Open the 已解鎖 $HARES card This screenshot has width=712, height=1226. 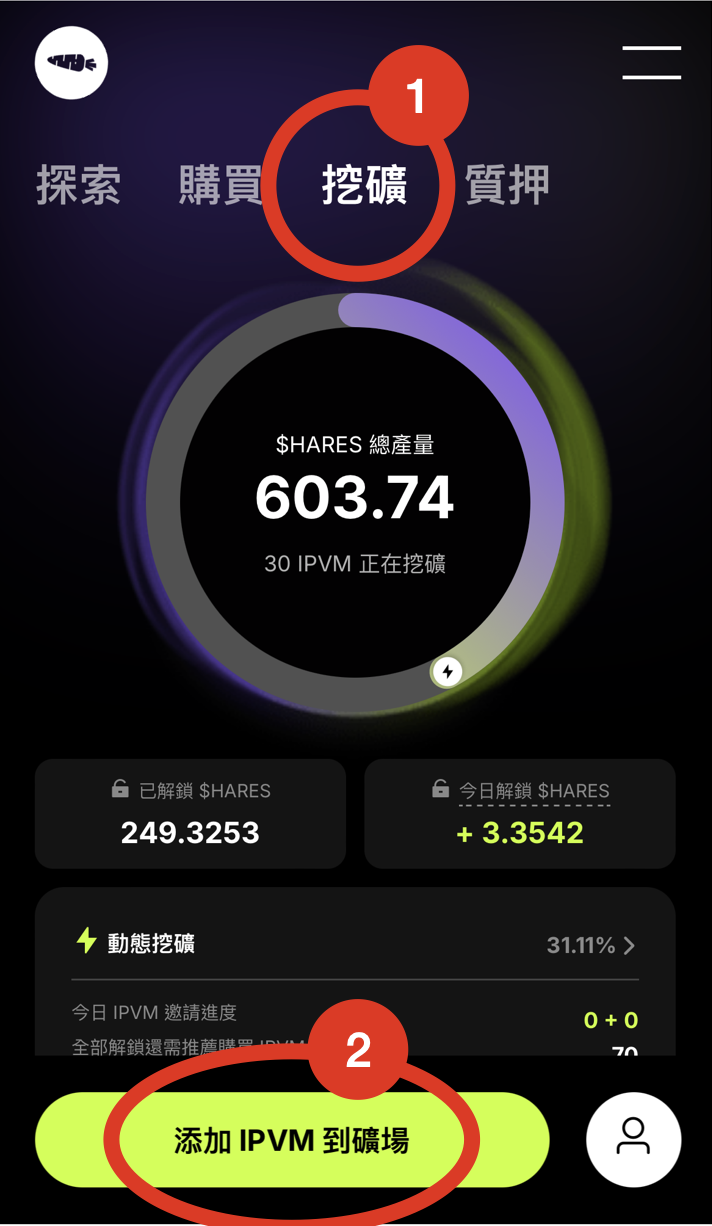[x=190, y=813]
